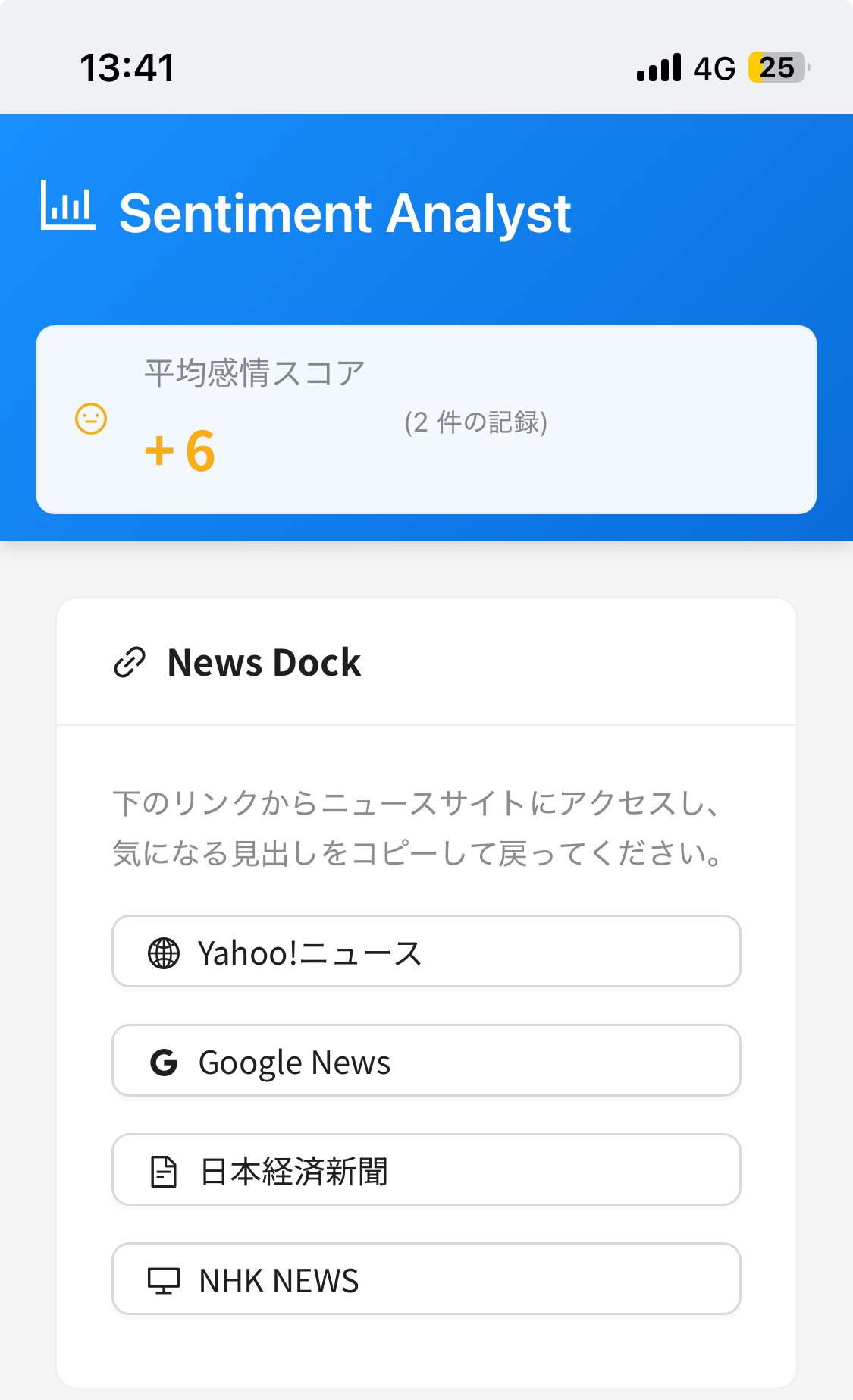Tap the 4G network indicator

tap(713, 67)
